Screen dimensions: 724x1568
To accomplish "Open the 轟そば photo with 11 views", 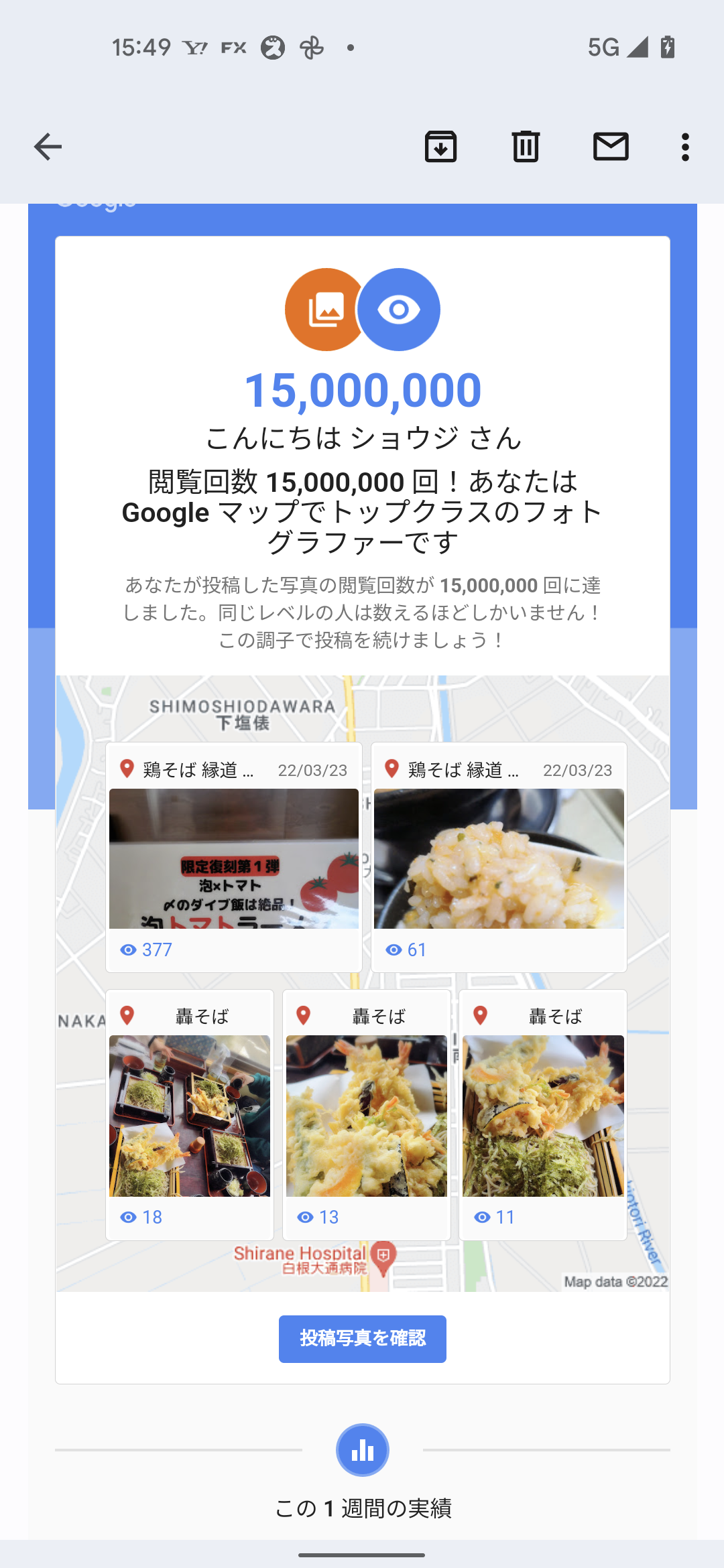I will click(x=543, y=1116).
